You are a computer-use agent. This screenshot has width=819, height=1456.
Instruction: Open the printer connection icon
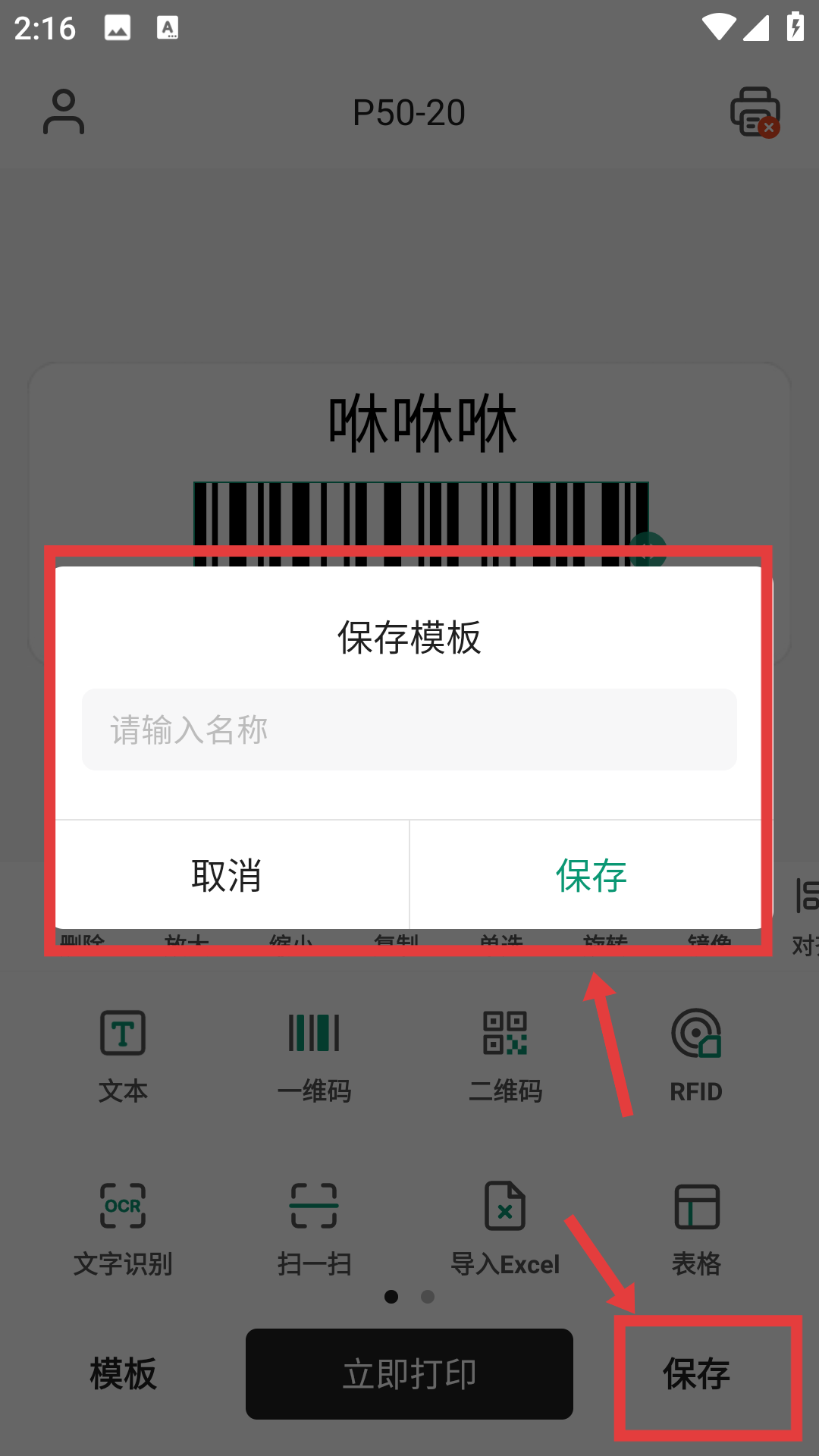tap(755, 112)
